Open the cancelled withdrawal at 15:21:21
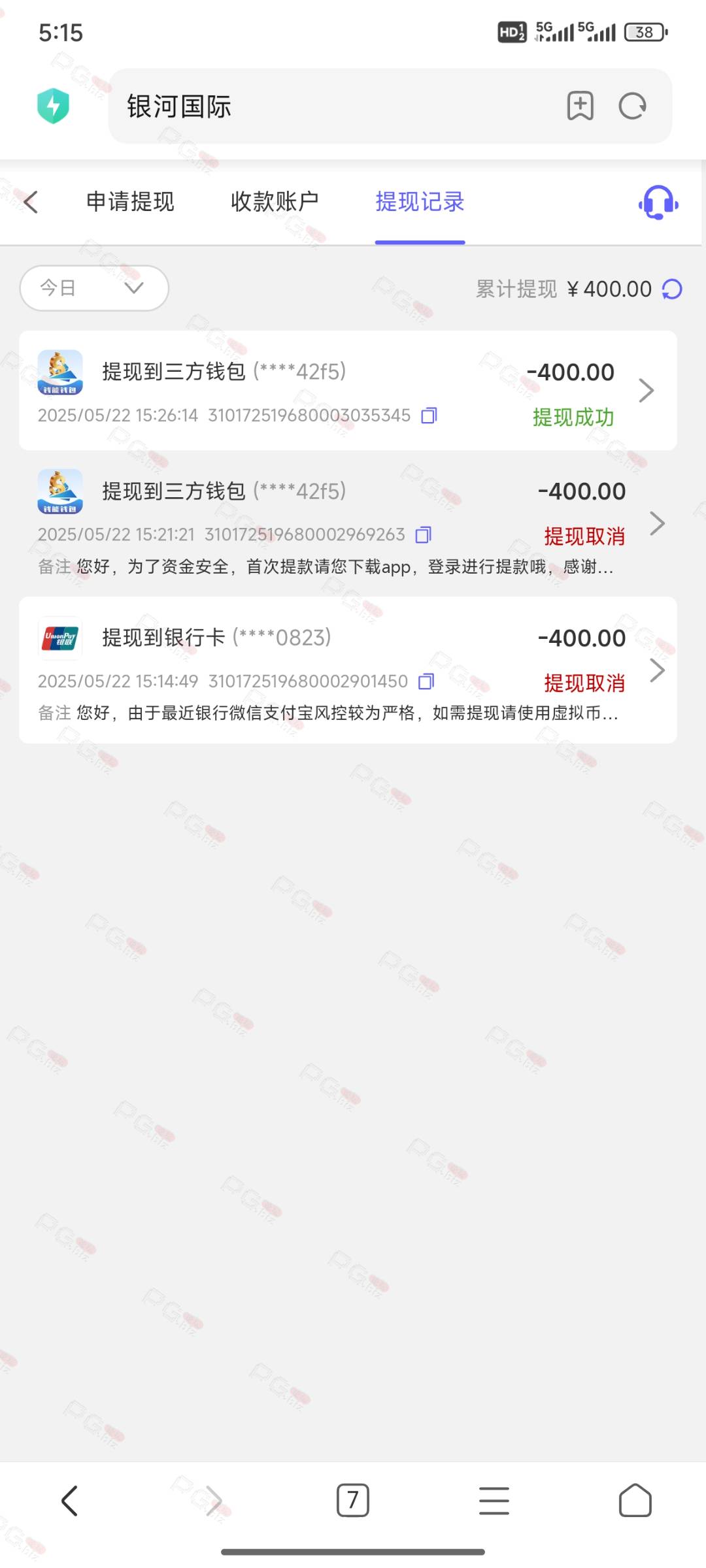Image resolution: width=706 pixels, height=1568 pixels. [348, 523]
